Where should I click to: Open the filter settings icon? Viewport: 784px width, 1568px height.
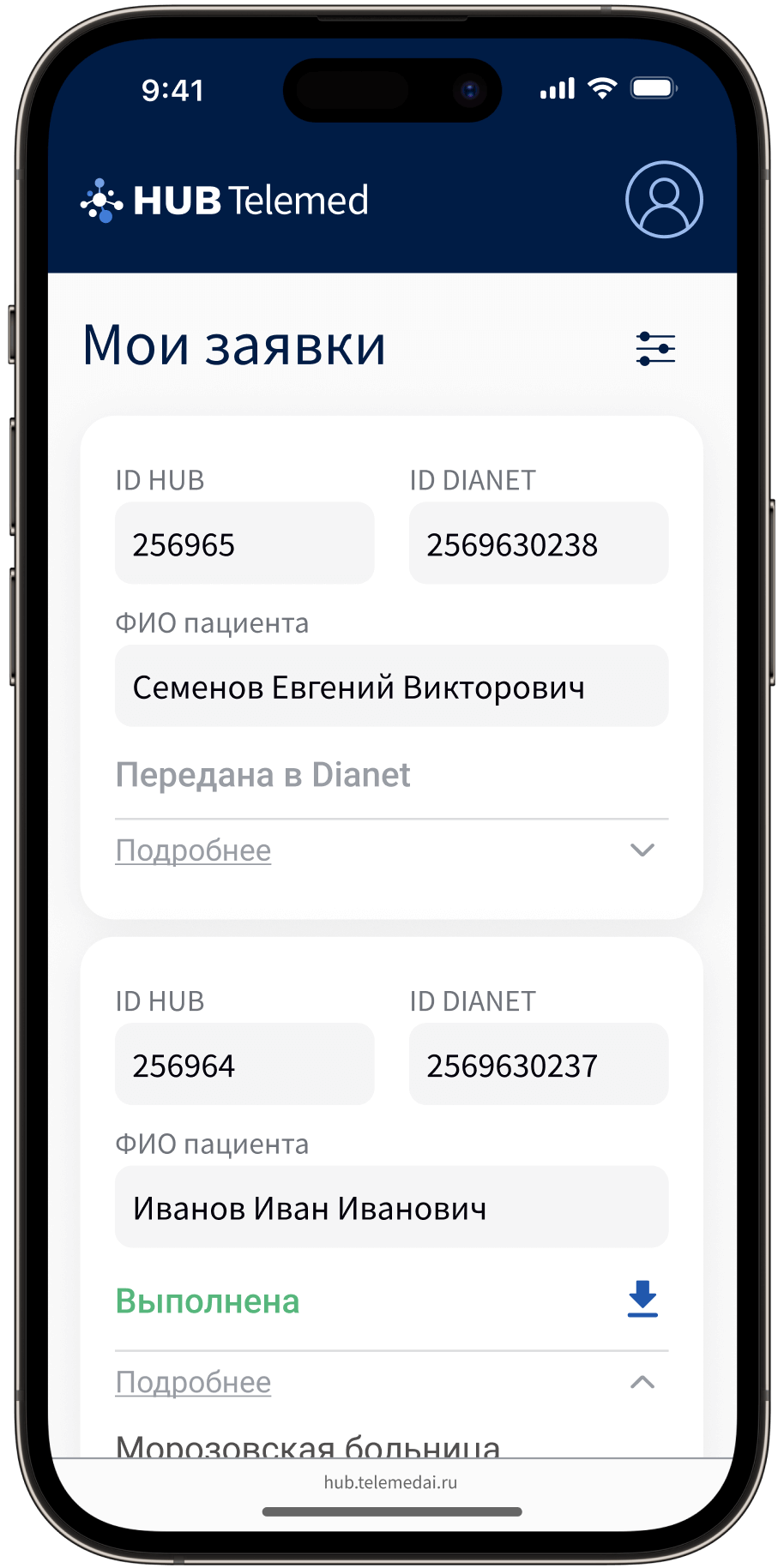point(655,349)
